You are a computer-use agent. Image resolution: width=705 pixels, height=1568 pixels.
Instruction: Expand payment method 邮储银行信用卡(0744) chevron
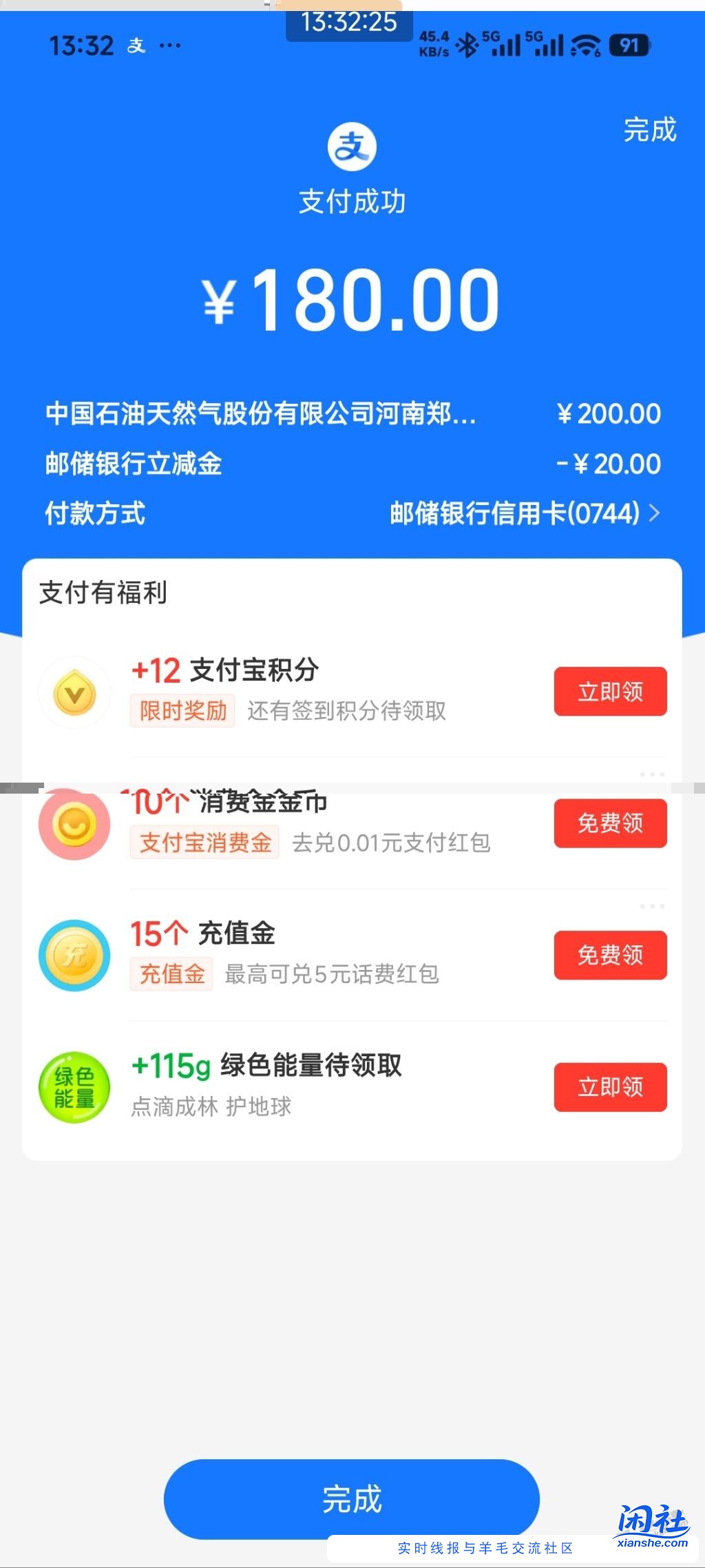[655, 514]
